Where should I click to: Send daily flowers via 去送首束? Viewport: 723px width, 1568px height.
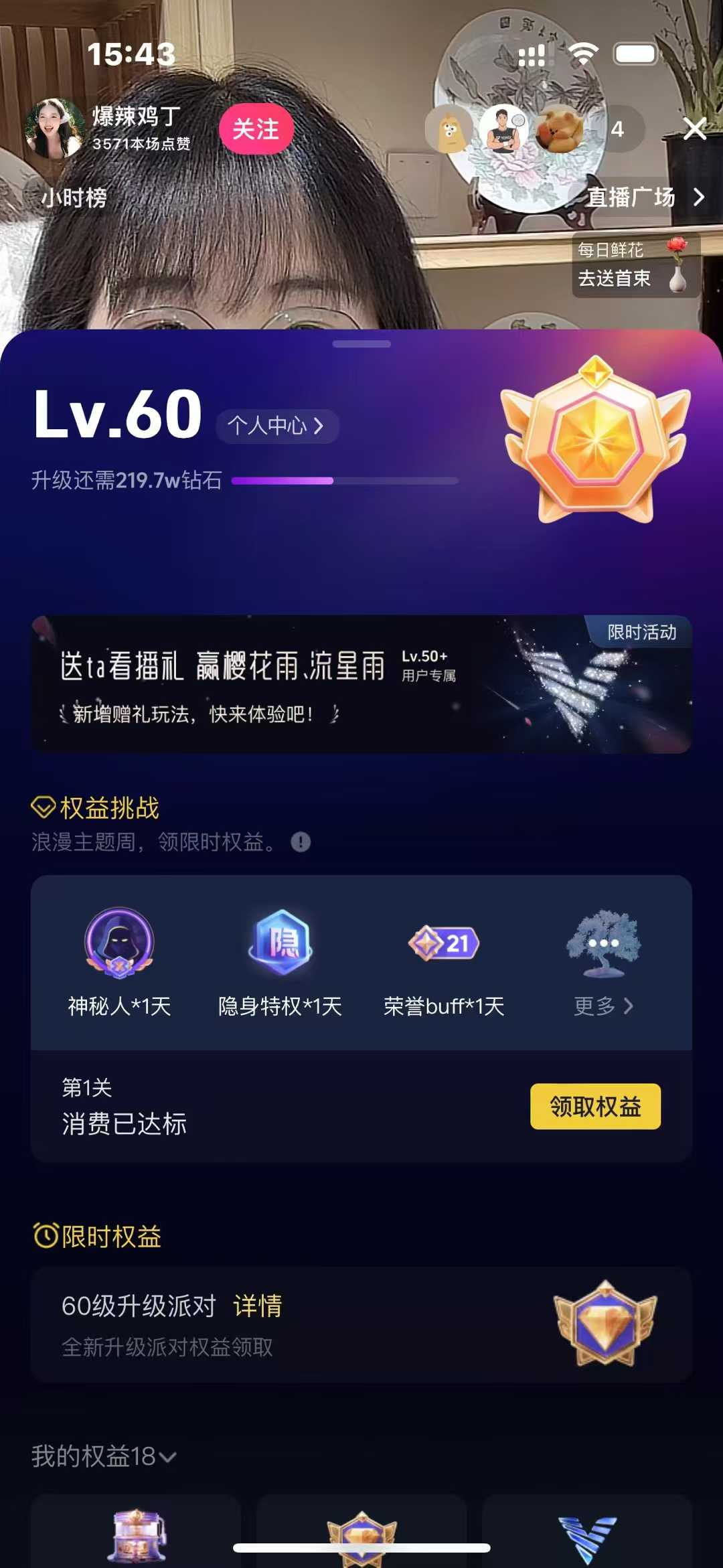point(635,266)
